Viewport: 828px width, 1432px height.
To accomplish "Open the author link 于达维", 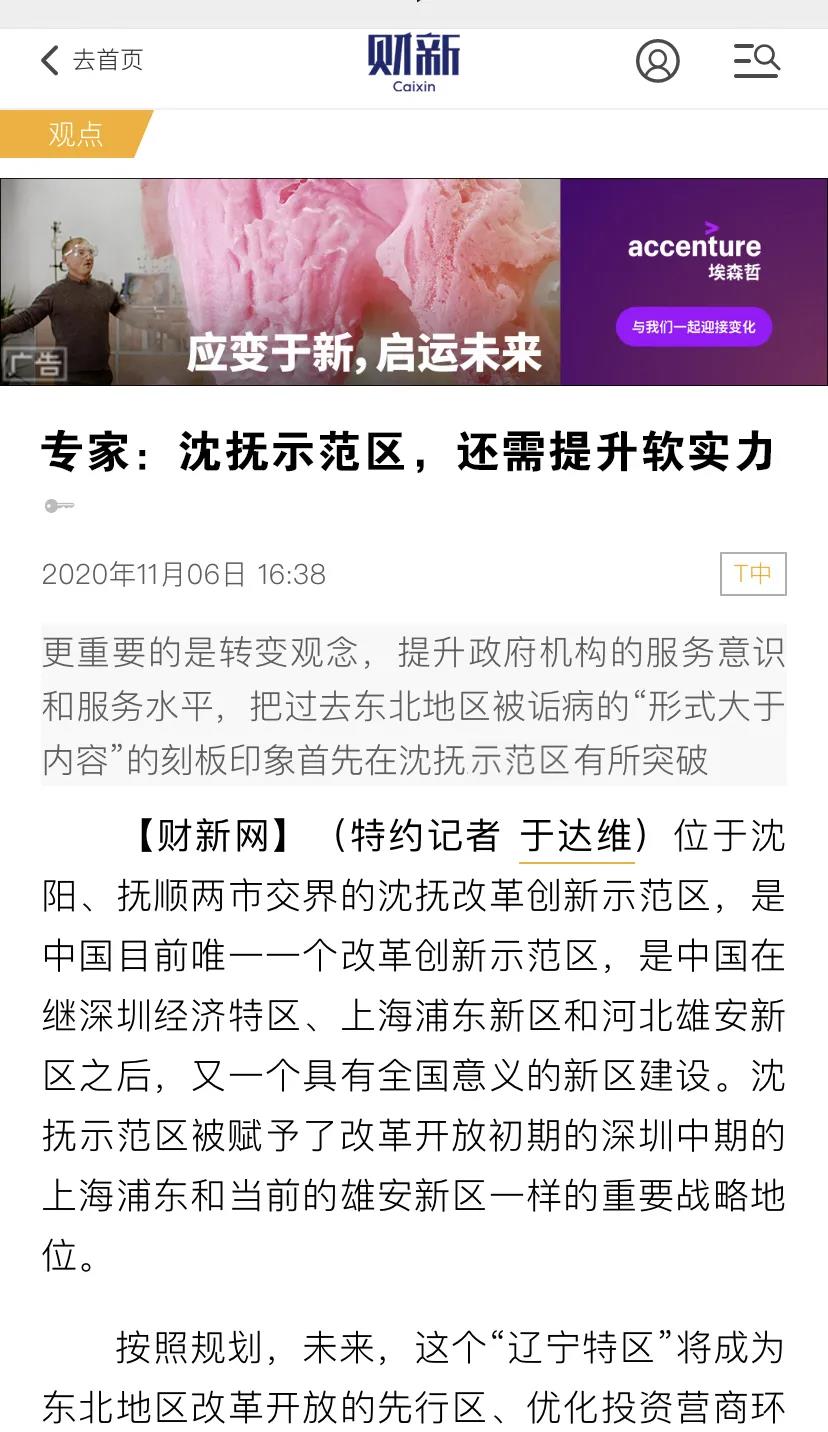I will click(x=576, y=836).
